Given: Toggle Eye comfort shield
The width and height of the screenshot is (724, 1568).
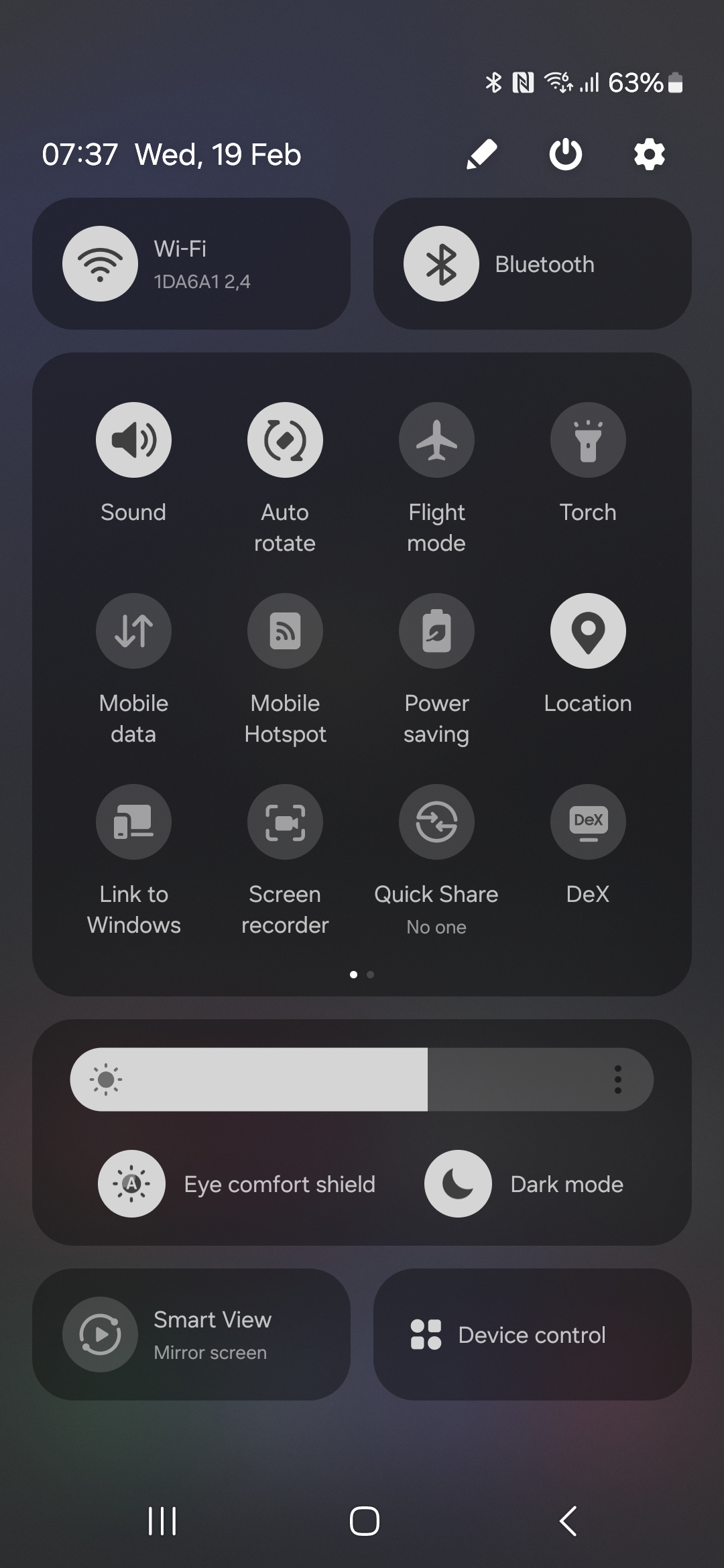Looking at the screenshot, I should point(131,1184).
